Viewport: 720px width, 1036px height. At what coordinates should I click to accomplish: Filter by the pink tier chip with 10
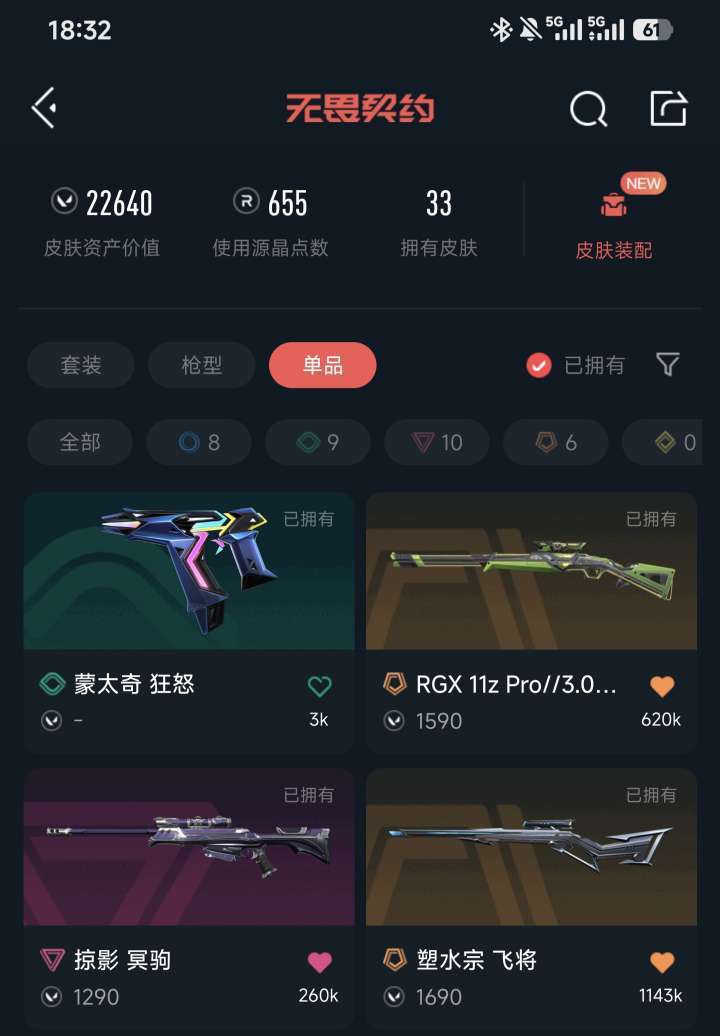pos(437,442)
